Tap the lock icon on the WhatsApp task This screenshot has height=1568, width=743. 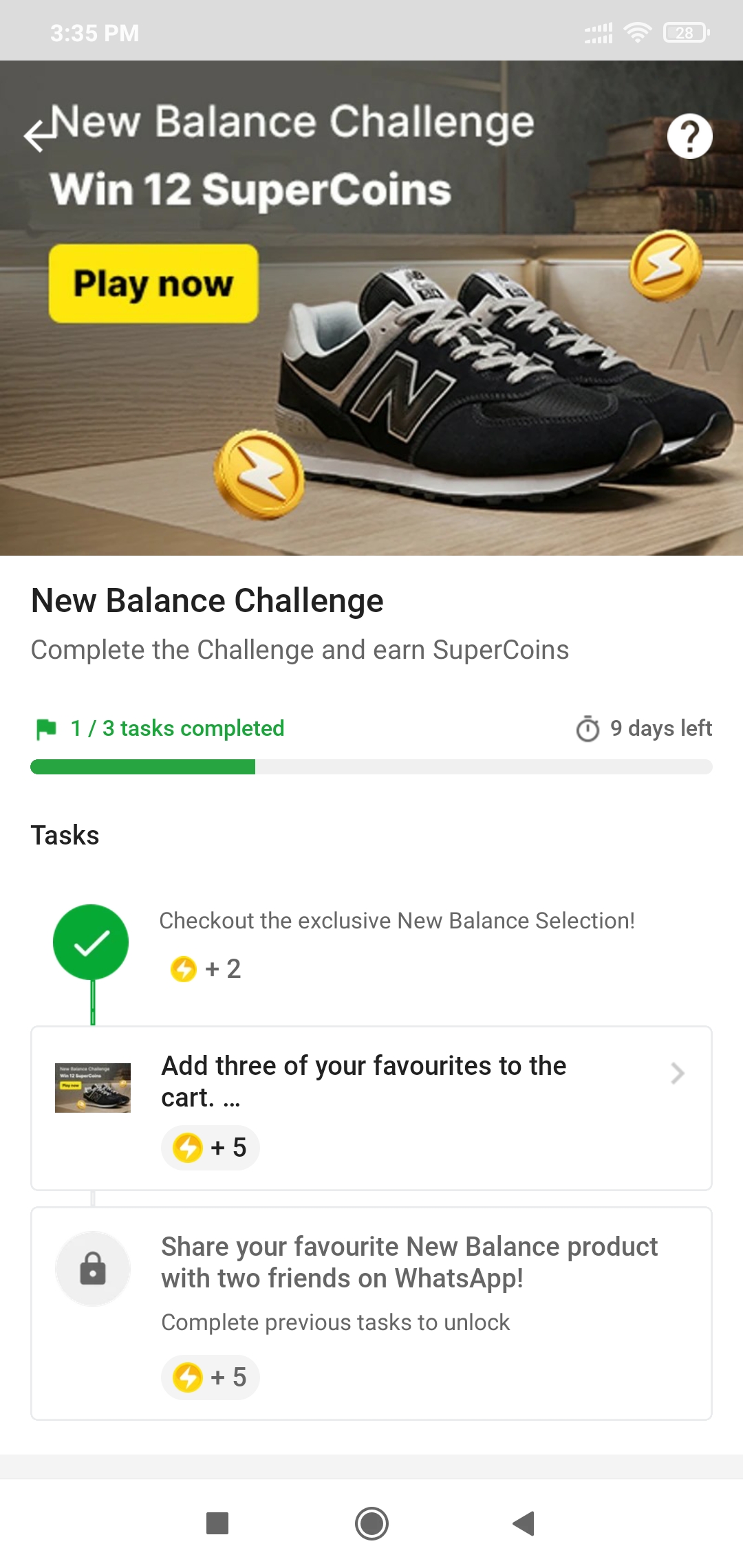tap(93, 1267)
